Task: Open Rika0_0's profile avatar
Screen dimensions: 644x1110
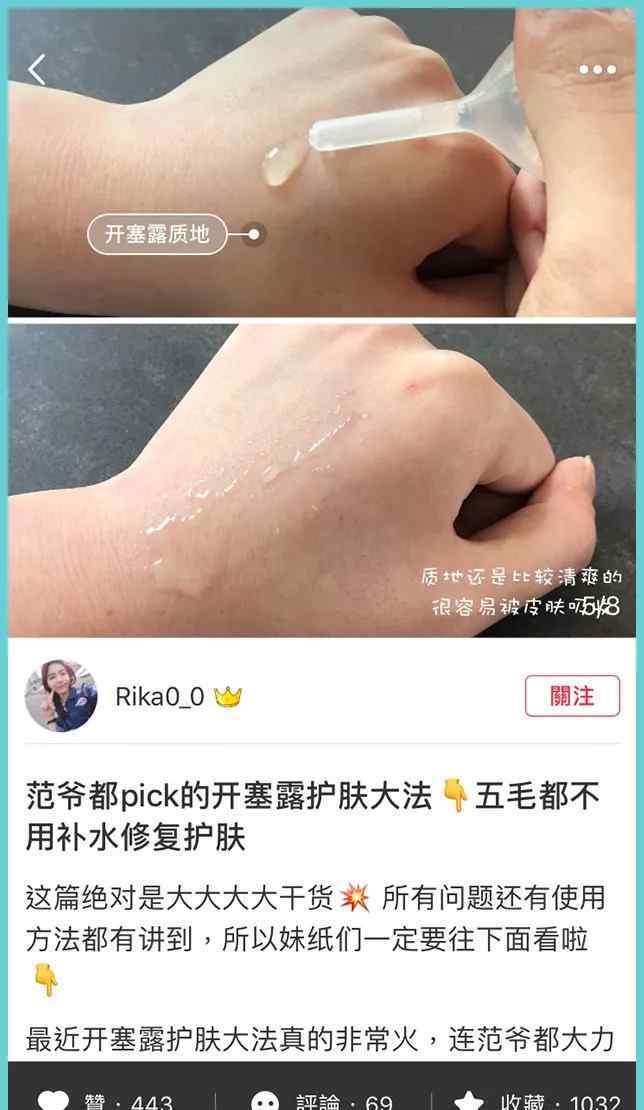Action: (x=61, y=696)
